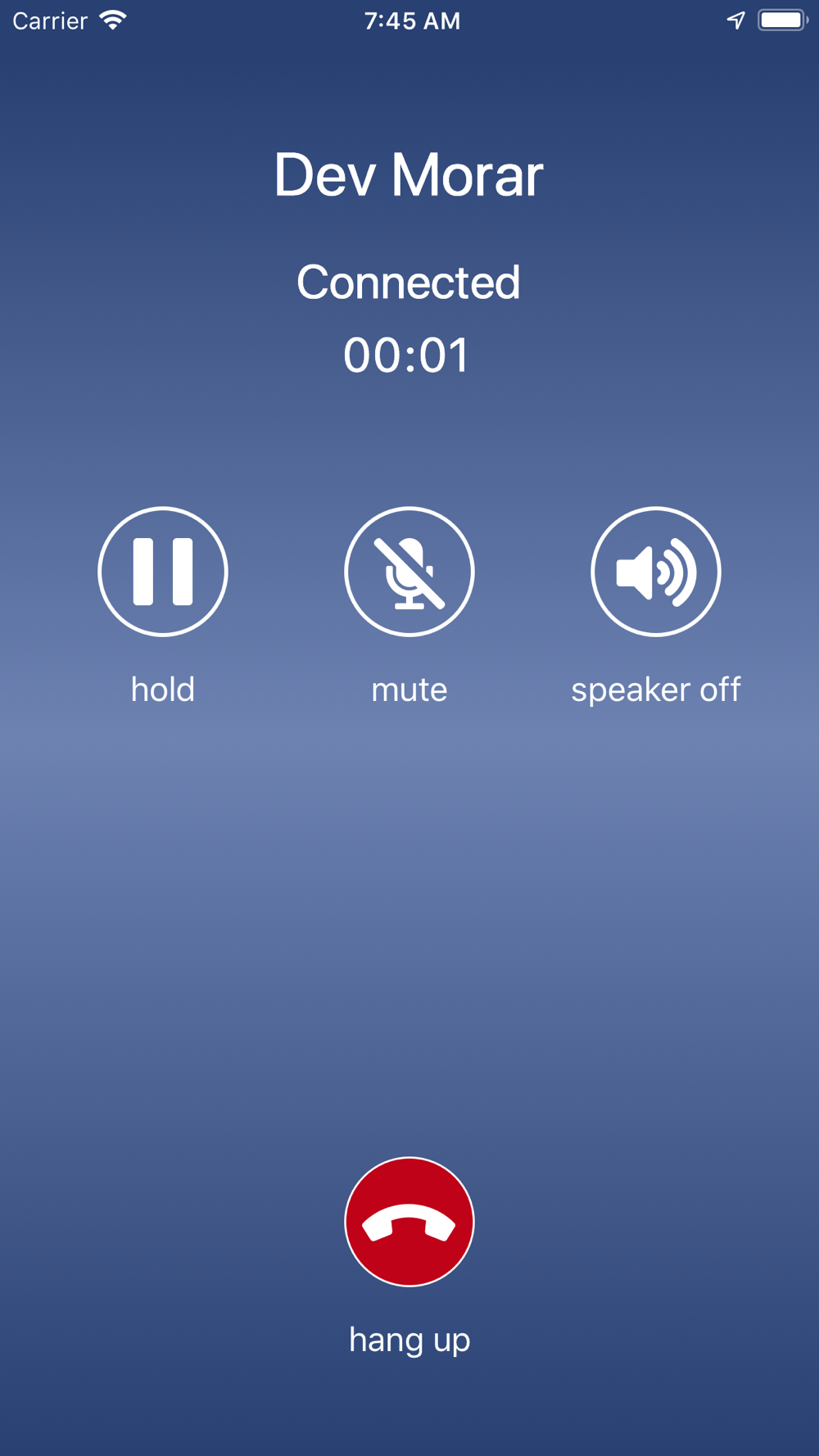Hang up the call
The width and height of the screenshot is (819, 1456).
[409, 1221]
